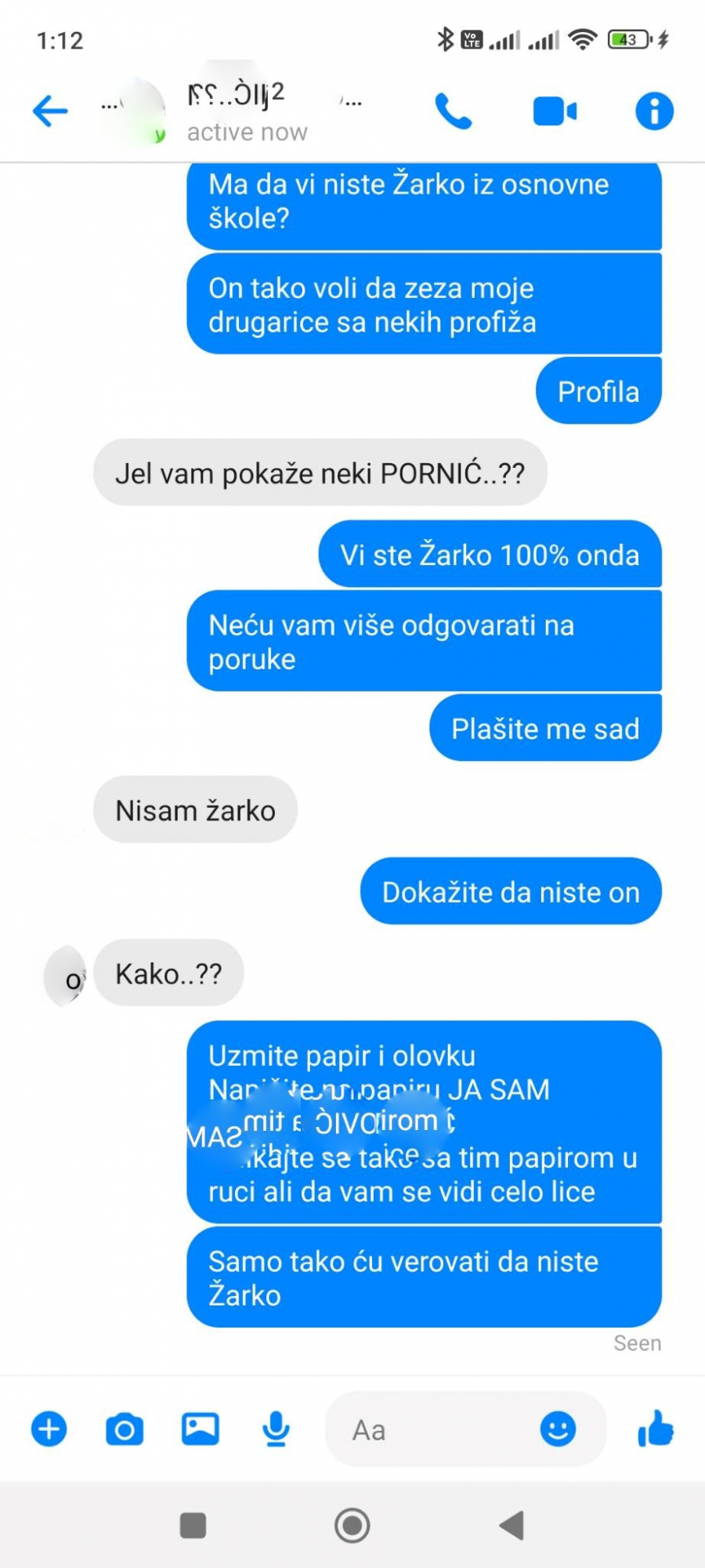This screenshot has width=705, height=1568.
Task: Start a video call
Action: pos(555,110)
